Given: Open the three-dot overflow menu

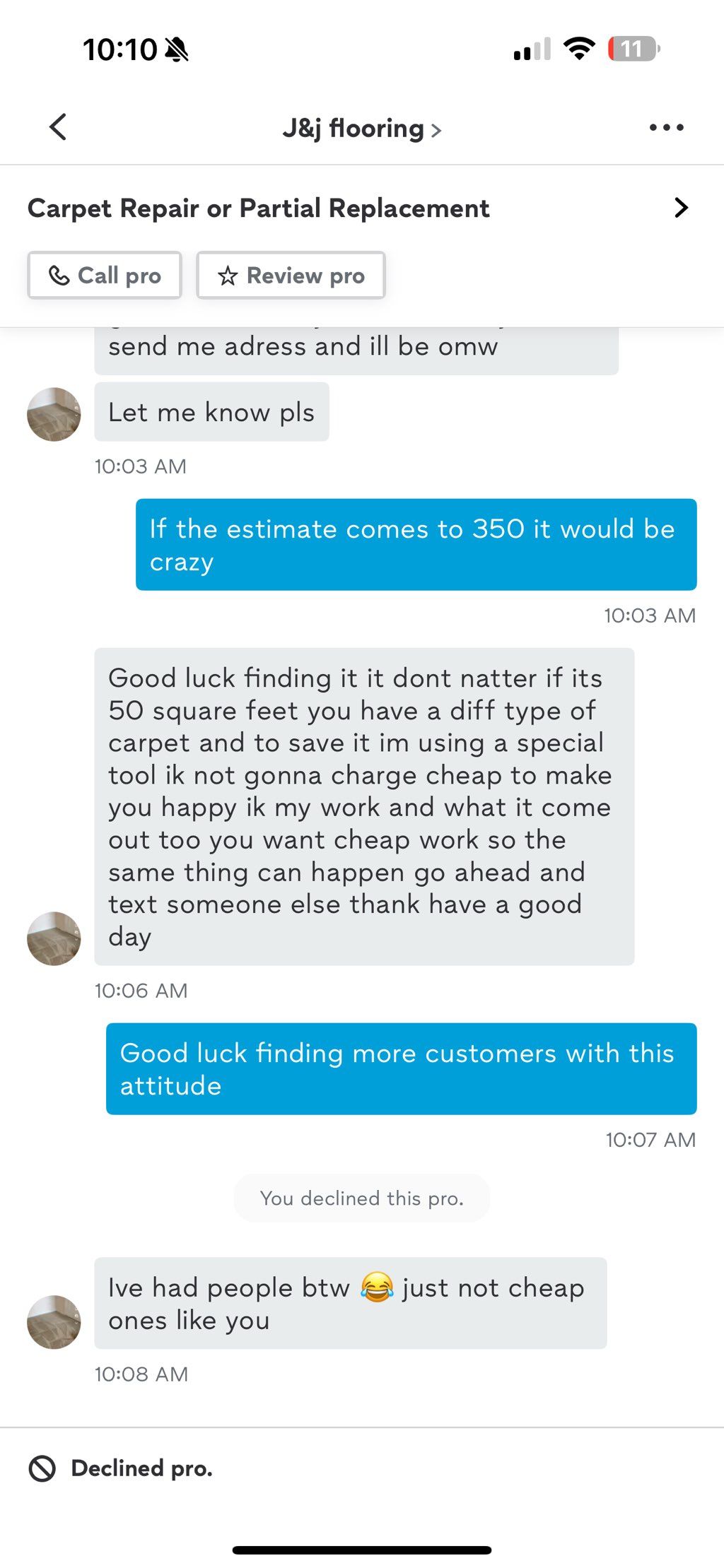Looking at the screenshot, I should click(x=666, y=128).
